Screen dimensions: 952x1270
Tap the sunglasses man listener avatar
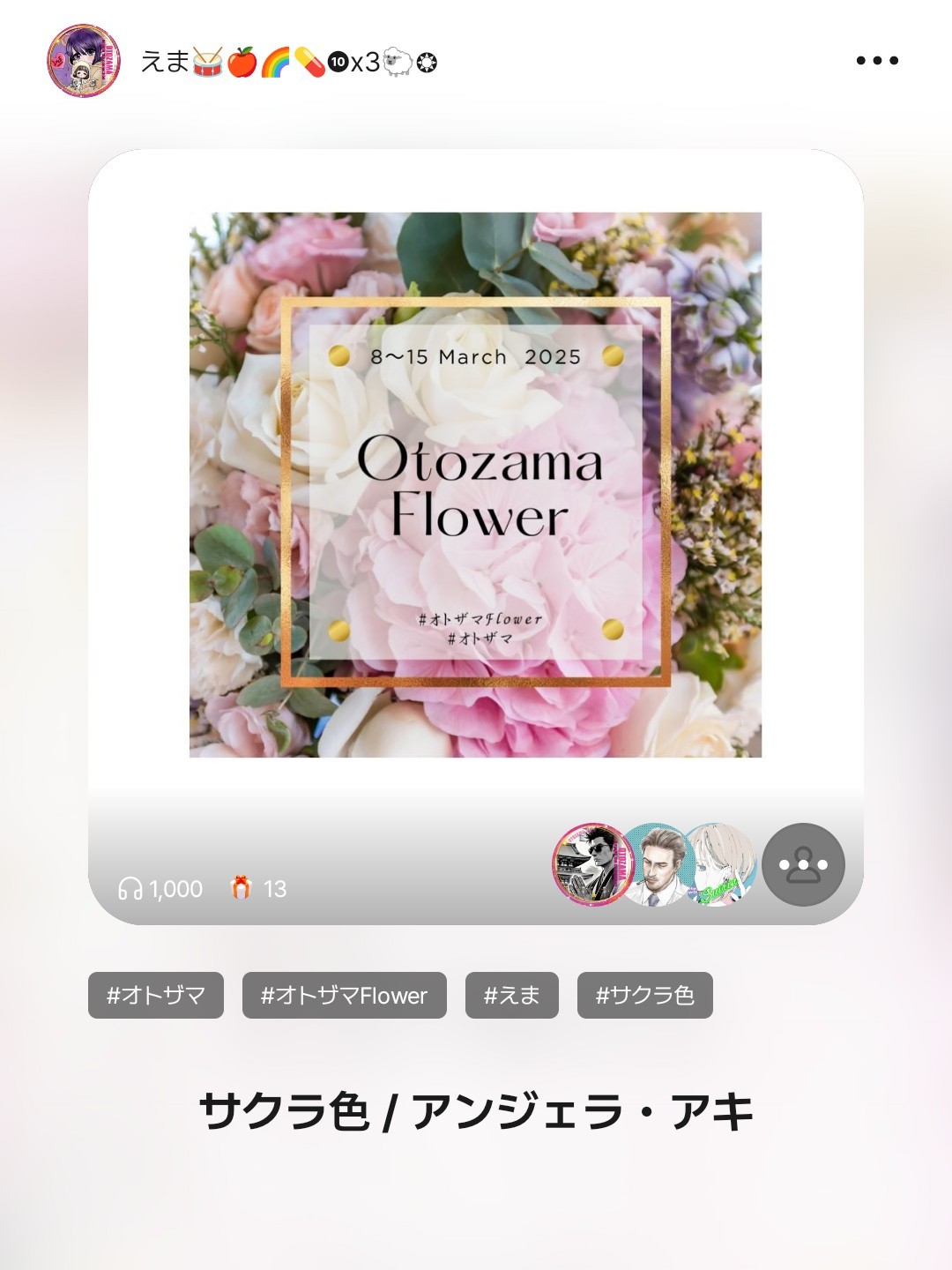click(x=591, y=865)
